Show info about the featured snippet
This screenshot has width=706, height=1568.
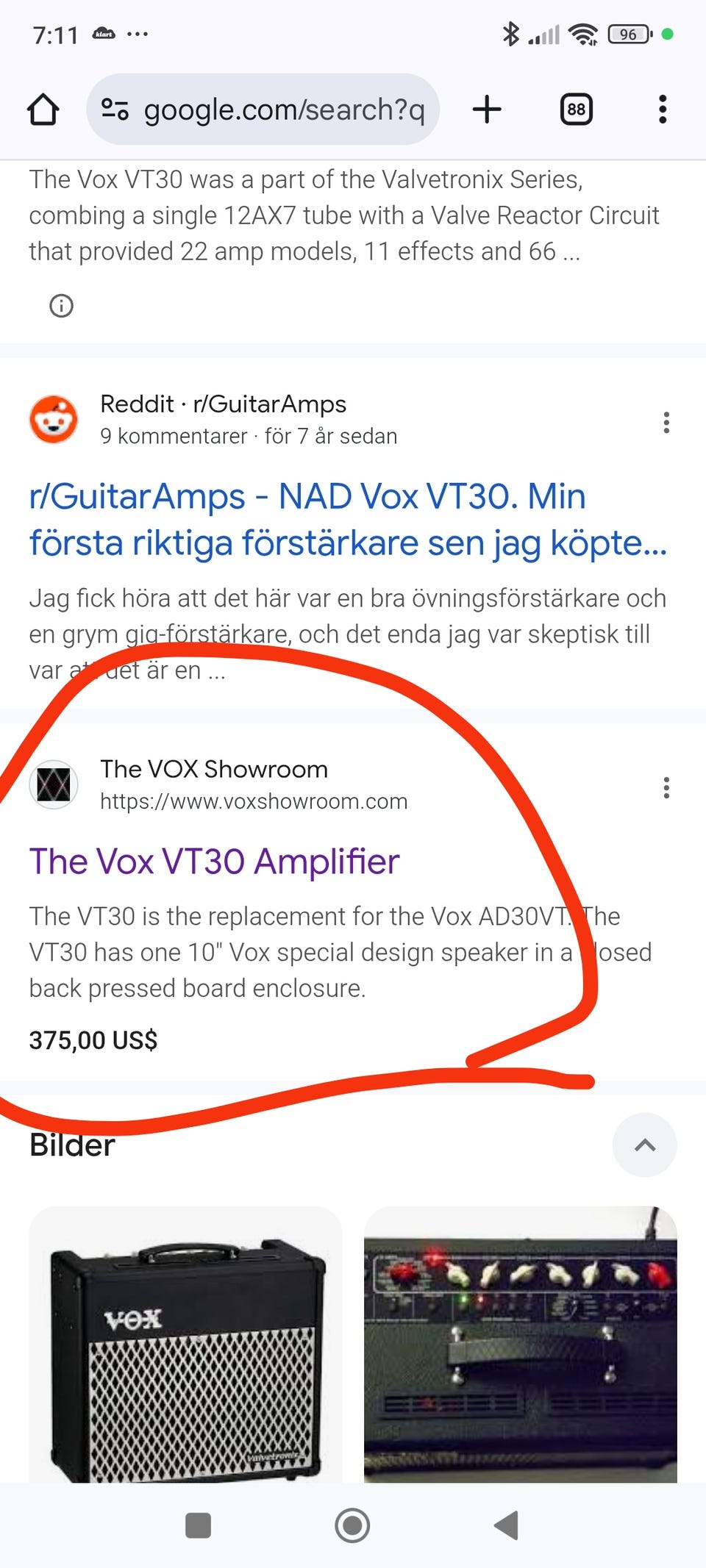coord(61,306)
